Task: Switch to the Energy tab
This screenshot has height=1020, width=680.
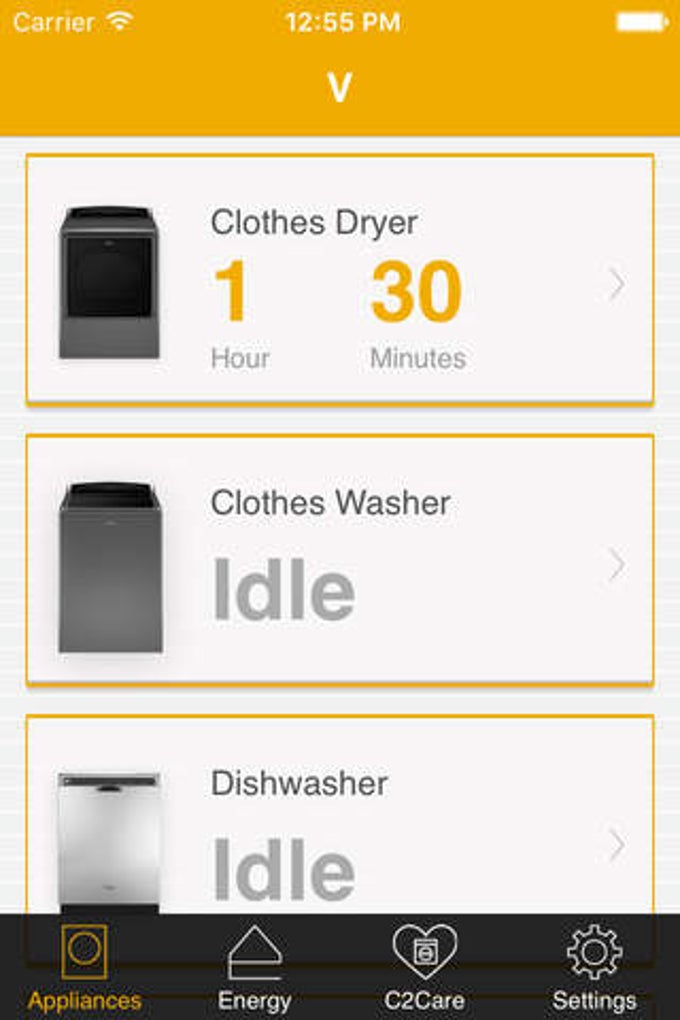Action: (254, 968)
